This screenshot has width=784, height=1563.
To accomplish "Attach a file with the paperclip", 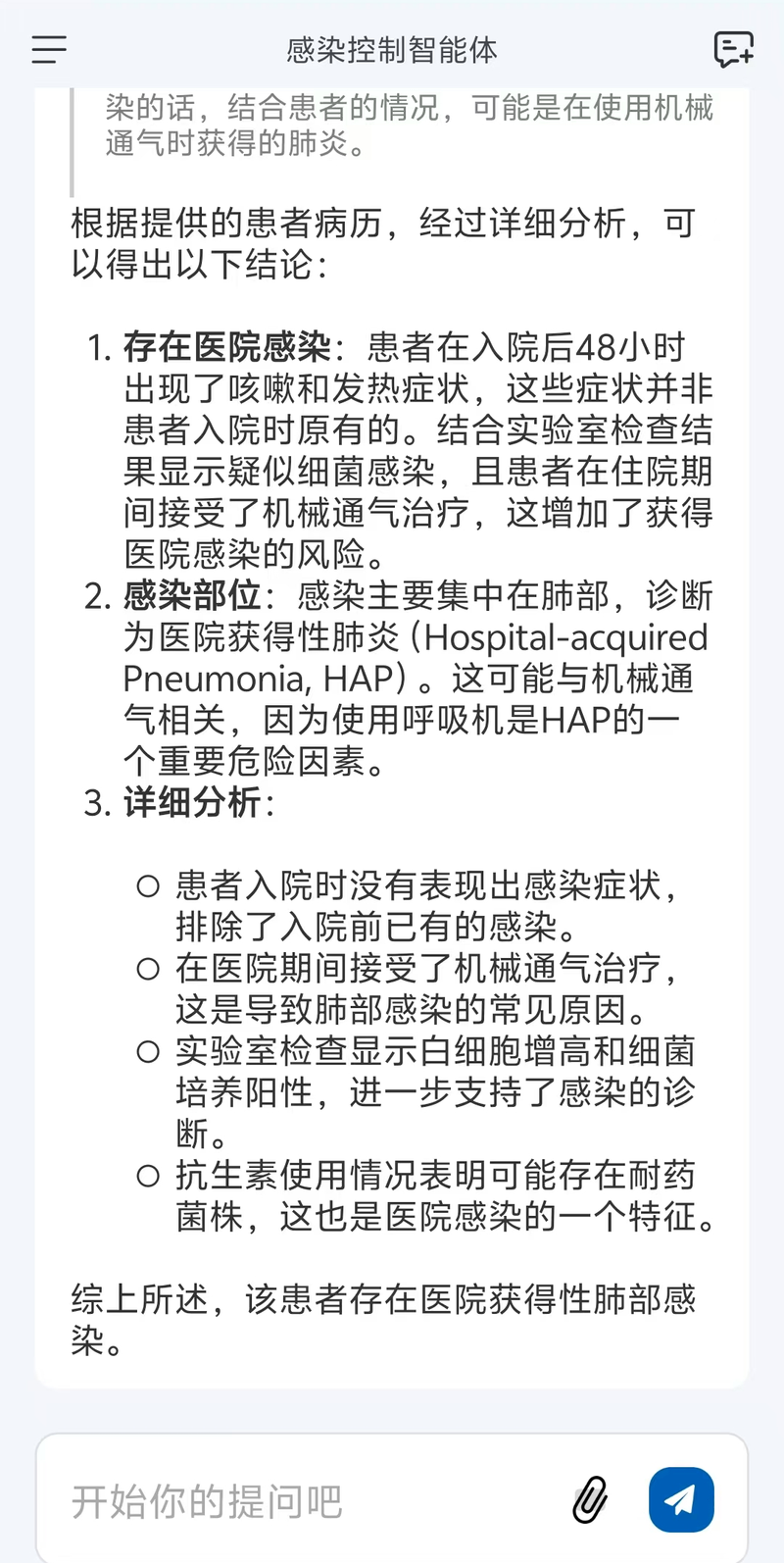I will coord(591,1500).
